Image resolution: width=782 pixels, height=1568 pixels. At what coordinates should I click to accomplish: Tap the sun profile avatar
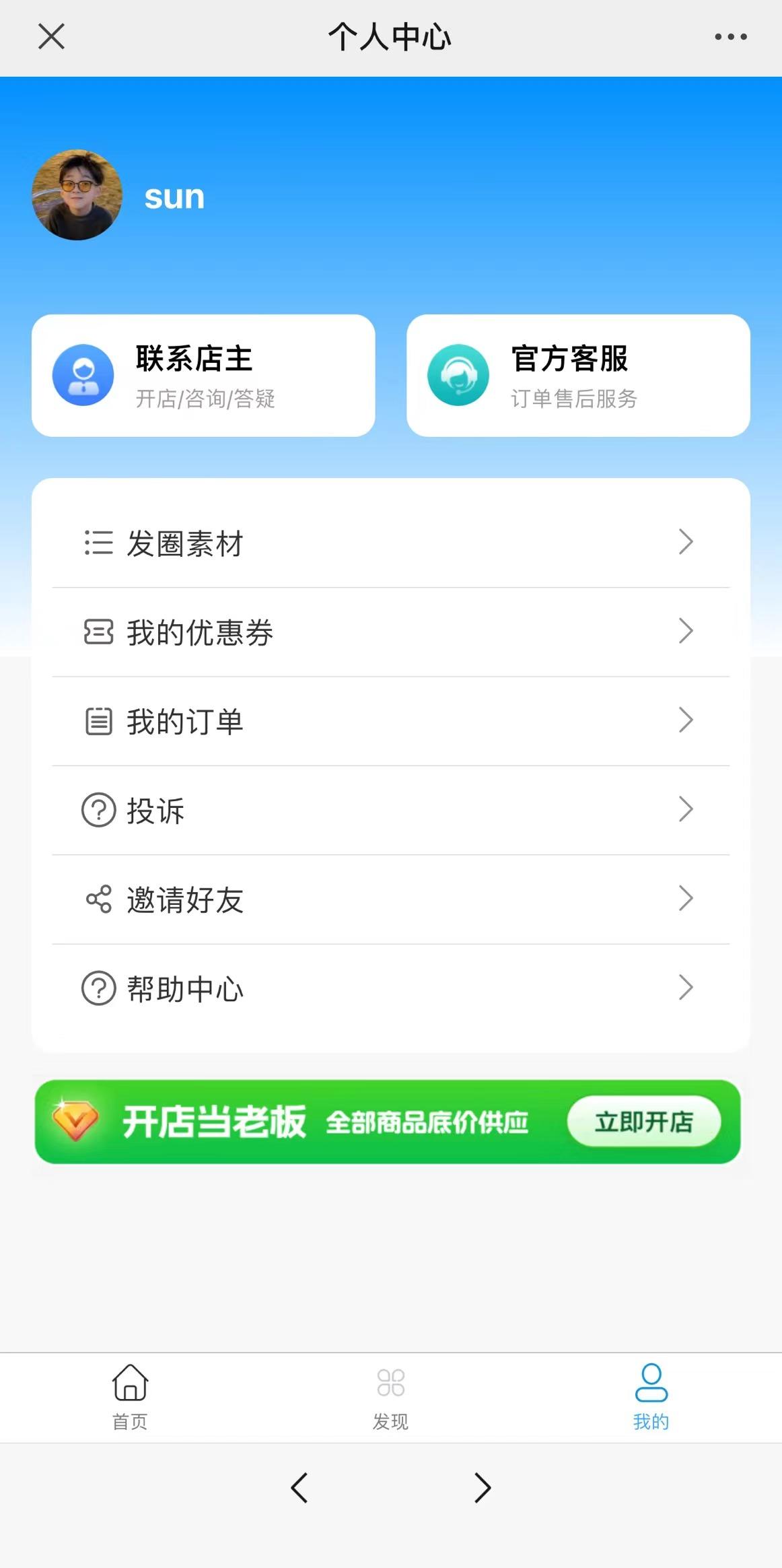coord(77,195)
